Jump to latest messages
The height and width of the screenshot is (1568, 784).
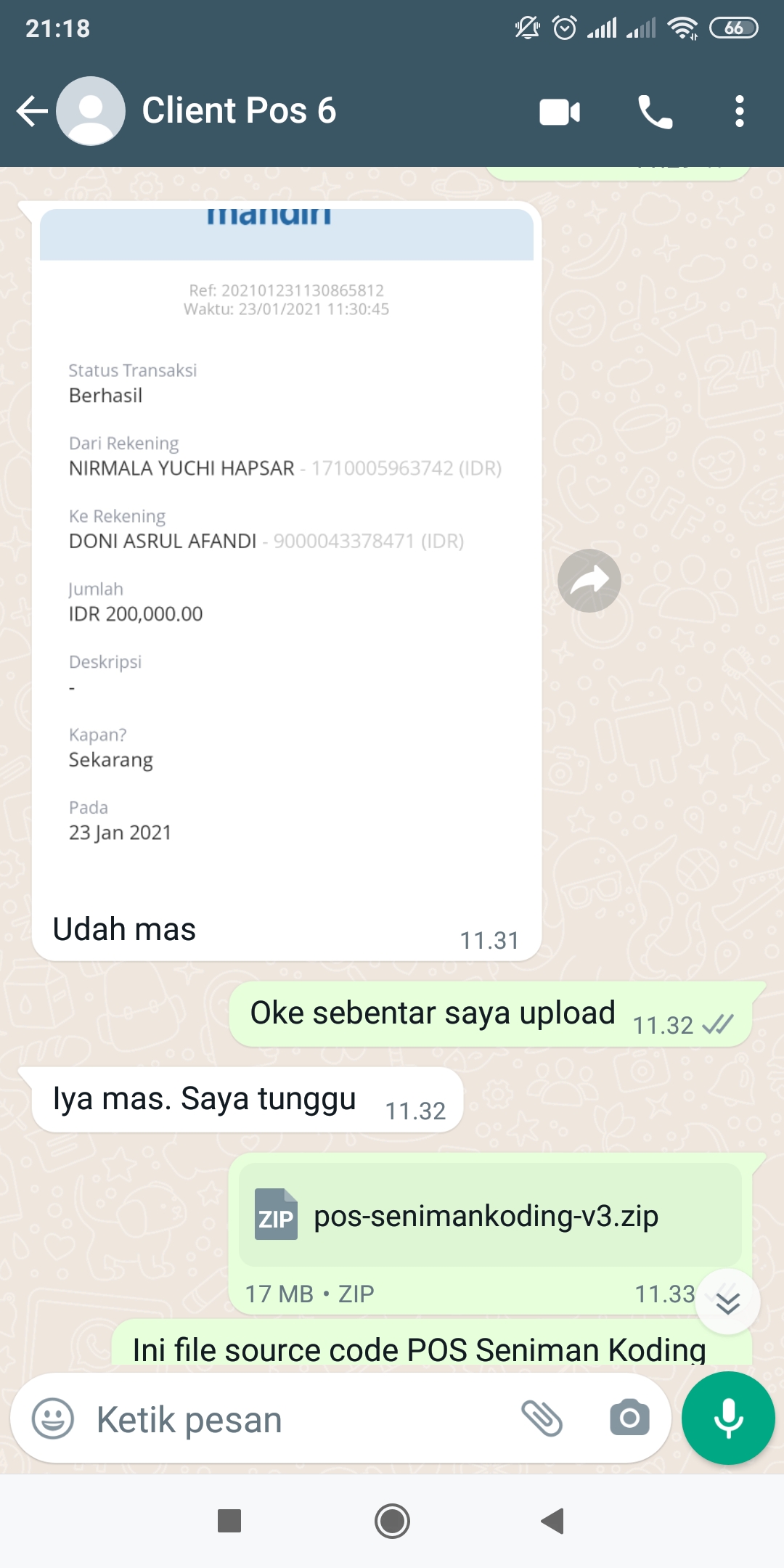tap(727, 1302)
